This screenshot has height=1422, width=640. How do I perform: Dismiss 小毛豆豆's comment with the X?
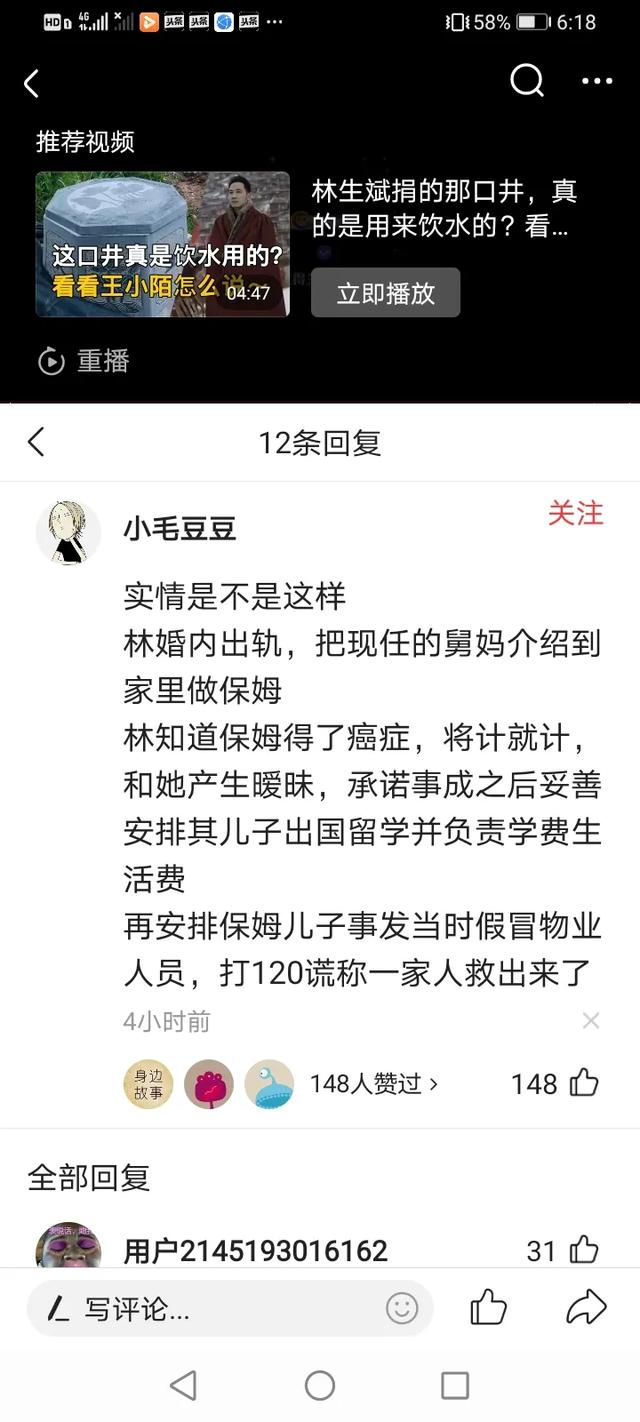[591, 1021]
